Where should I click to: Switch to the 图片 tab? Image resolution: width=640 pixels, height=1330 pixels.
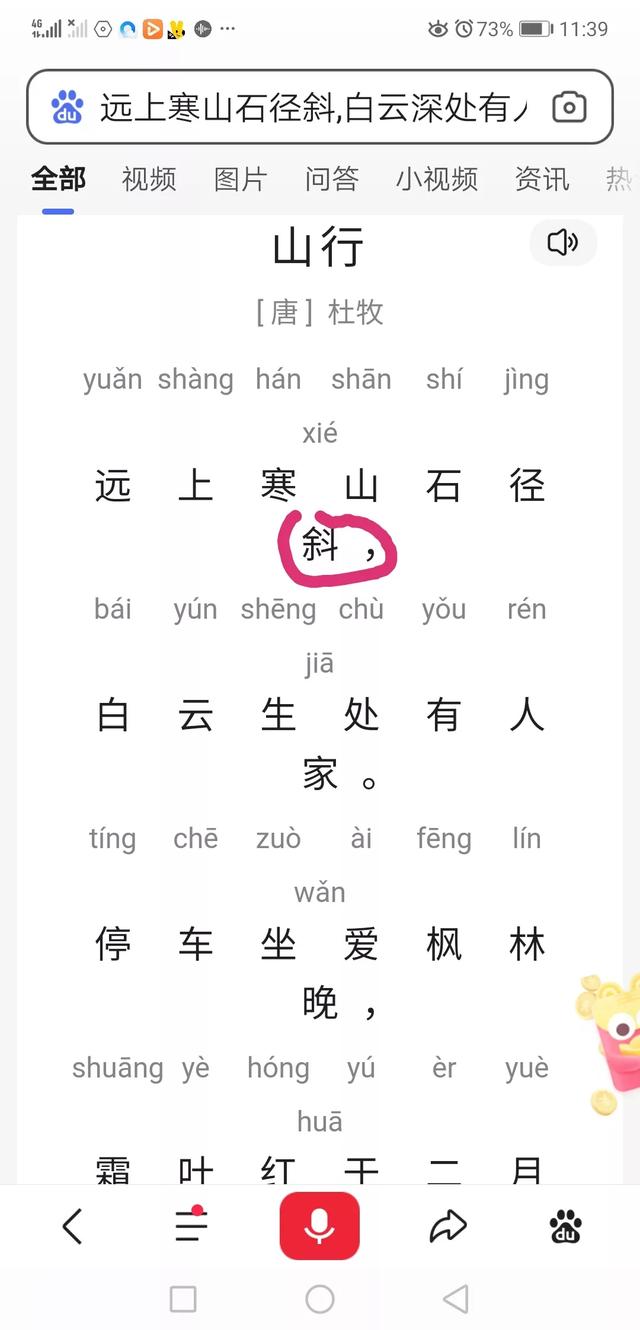[240, 179]
